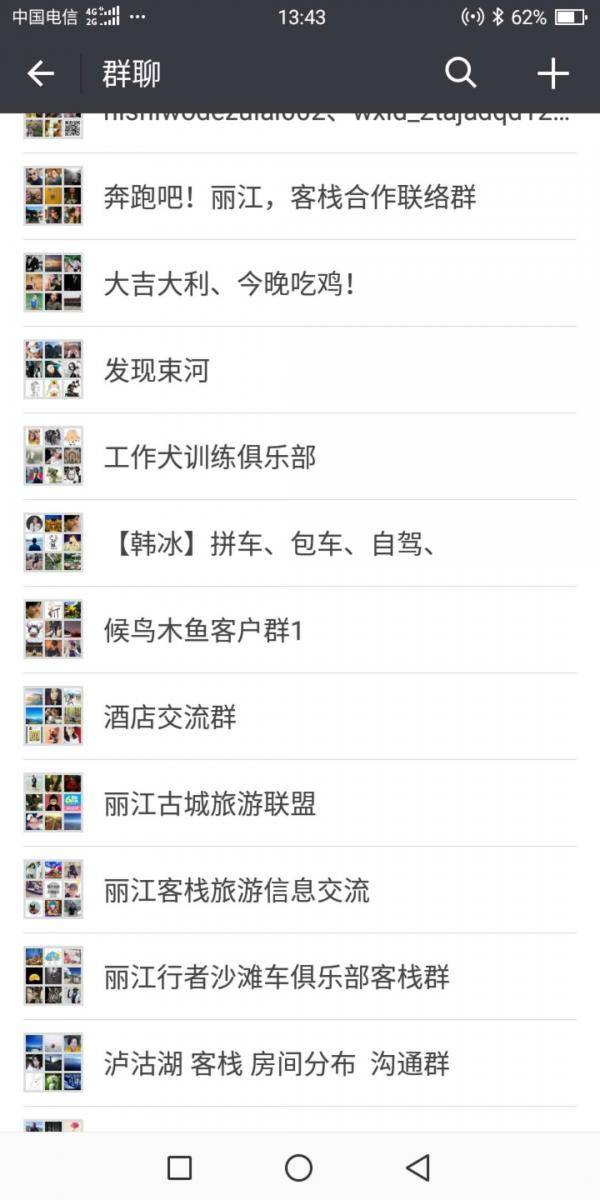Open 丽江客栈旅游信息交流 group

[x=237, y=891]
